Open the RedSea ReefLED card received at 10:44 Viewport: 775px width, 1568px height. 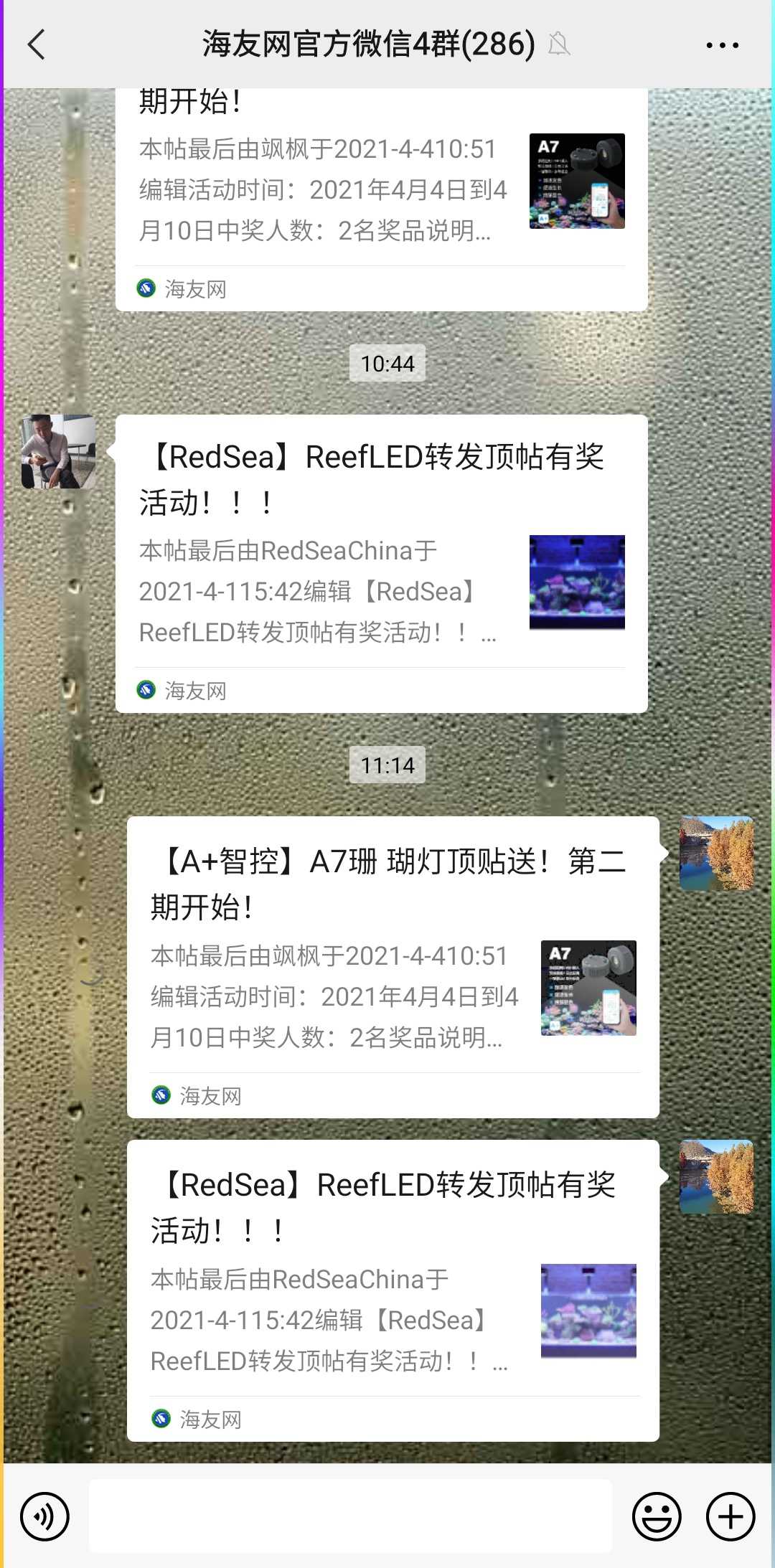coord(381,563)
